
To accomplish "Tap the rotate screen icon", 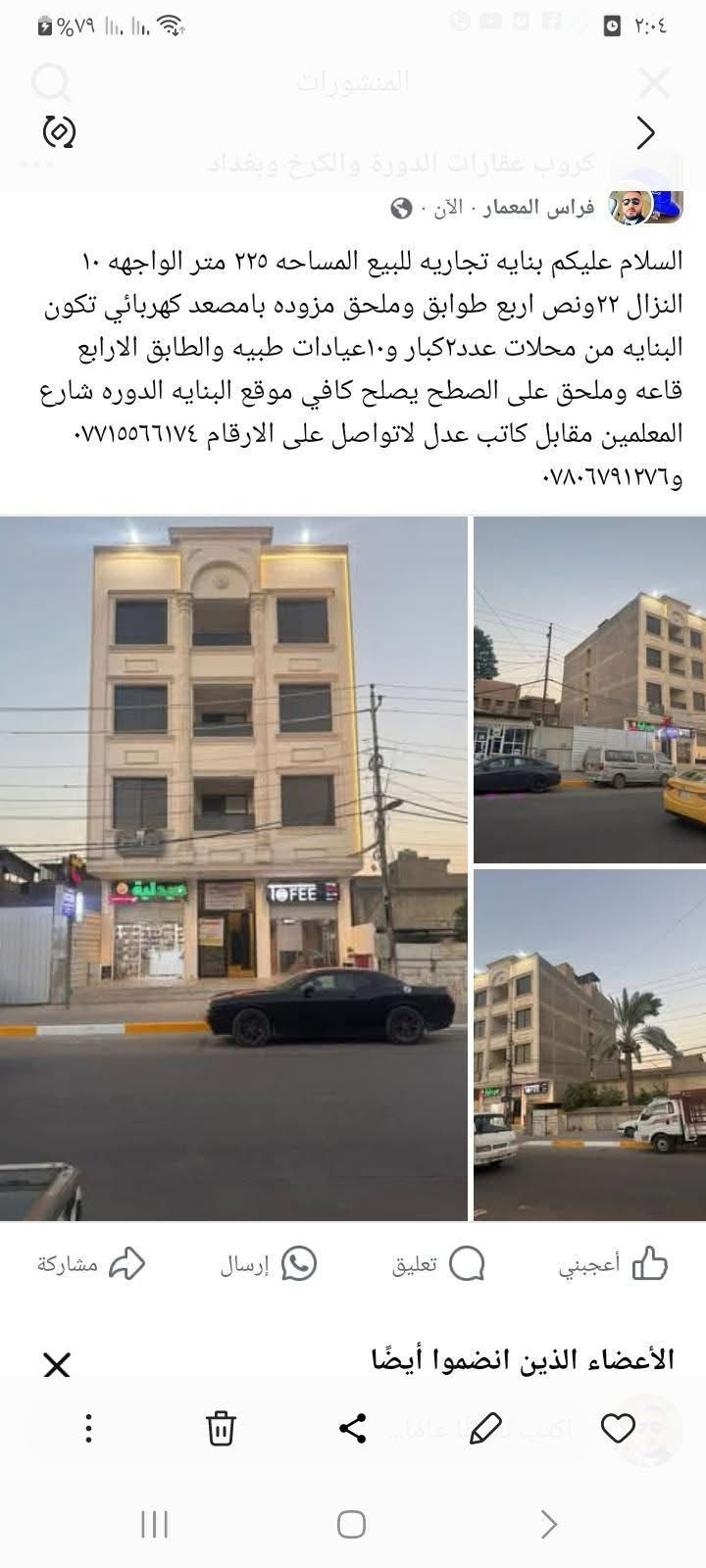I will point(59,131).
